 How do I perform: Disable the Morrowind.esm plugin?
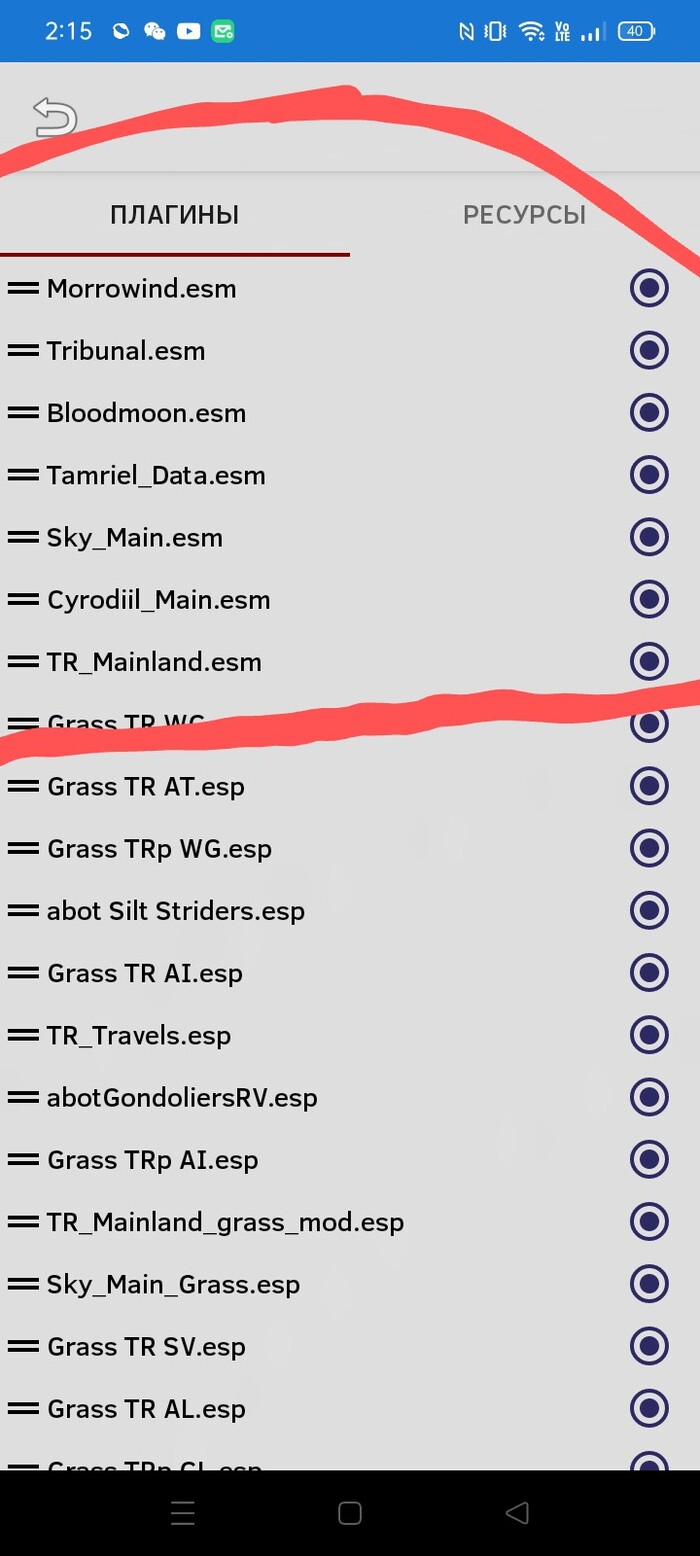tap(649, 289)
